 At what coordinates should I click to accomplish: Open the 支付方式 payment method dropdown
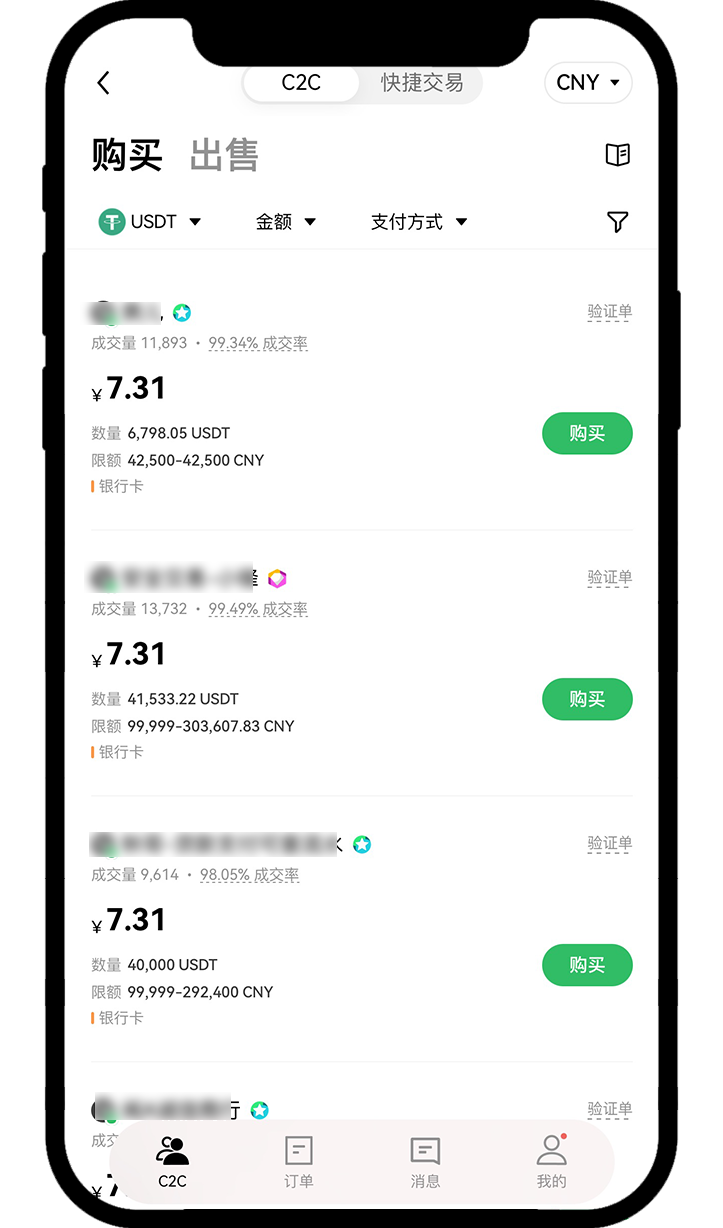click(419, 222)
